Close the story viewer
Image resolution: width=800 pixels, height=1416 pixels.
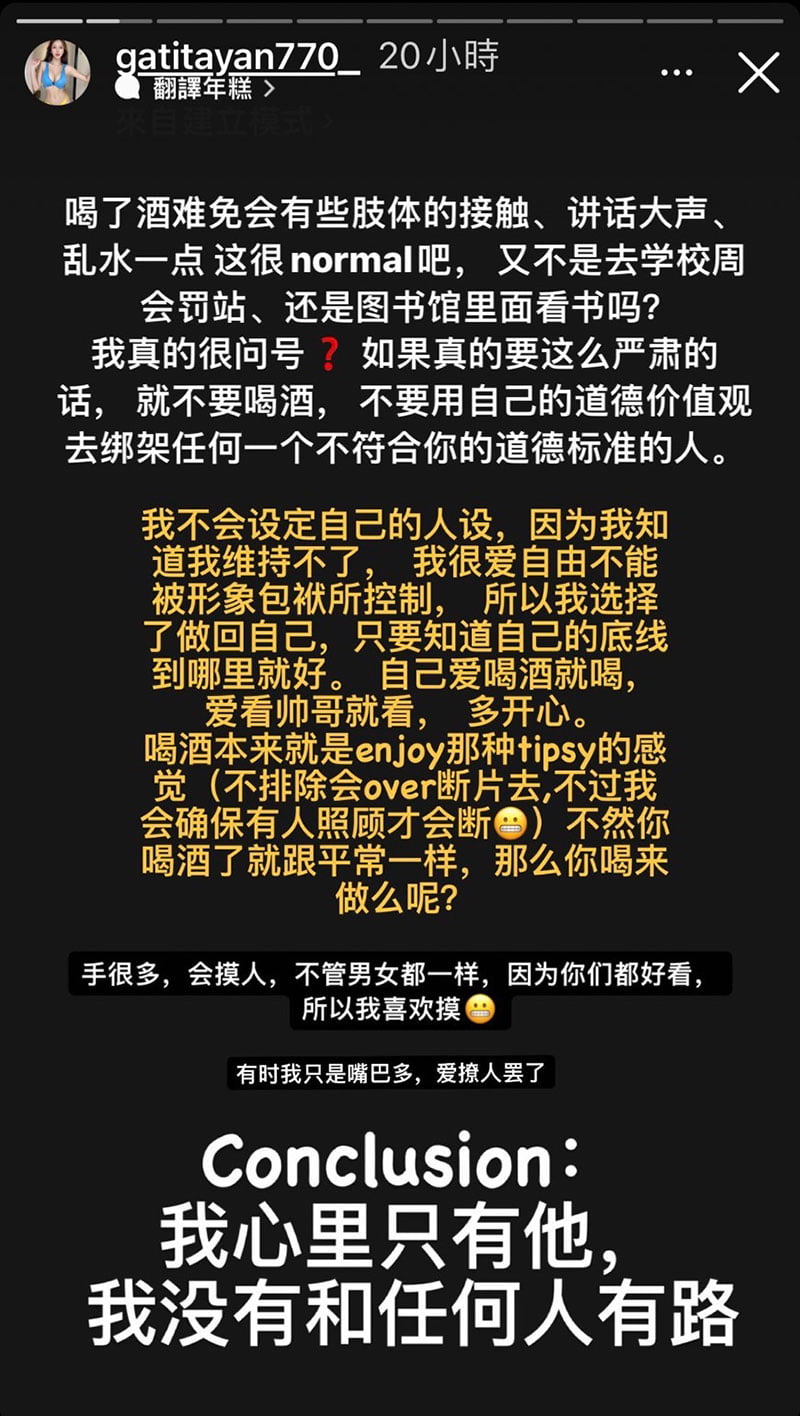pos(758,73)
